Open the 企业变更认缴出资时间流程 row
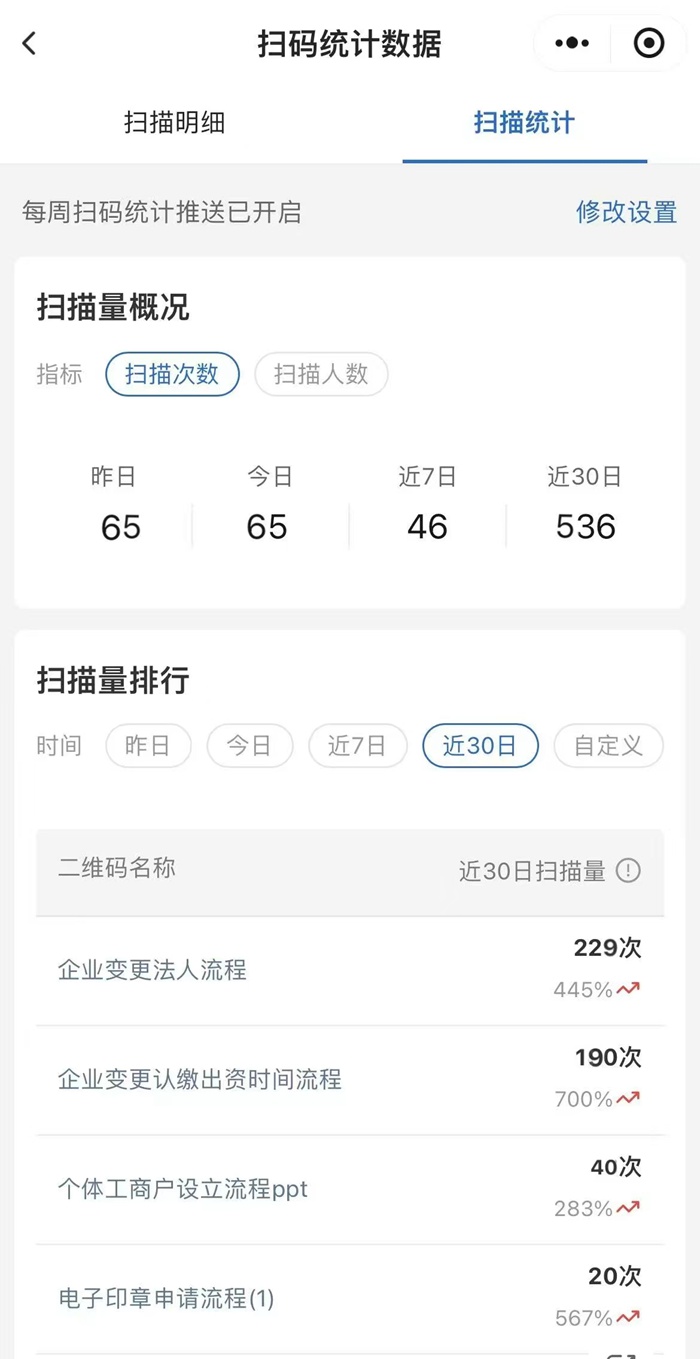This screenshot has height=1359, width=700. point(350,1080)
